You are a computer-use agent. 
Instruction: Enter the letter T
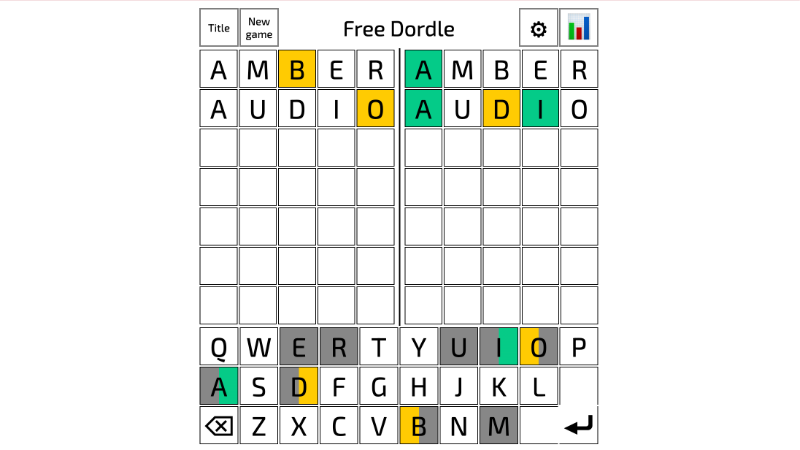(379, 347)
